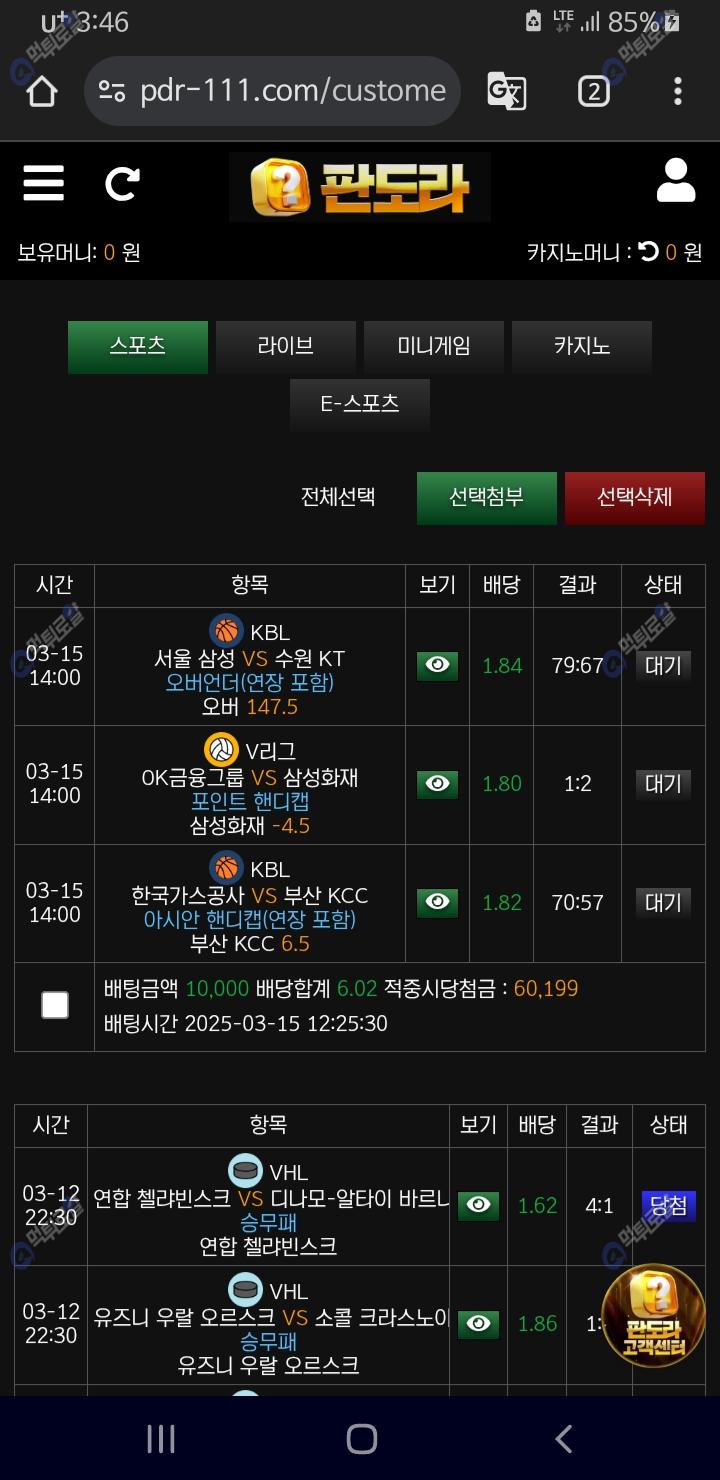Open the 카지노 tab
Viewport: 720px width, 1480px height.
582,347
